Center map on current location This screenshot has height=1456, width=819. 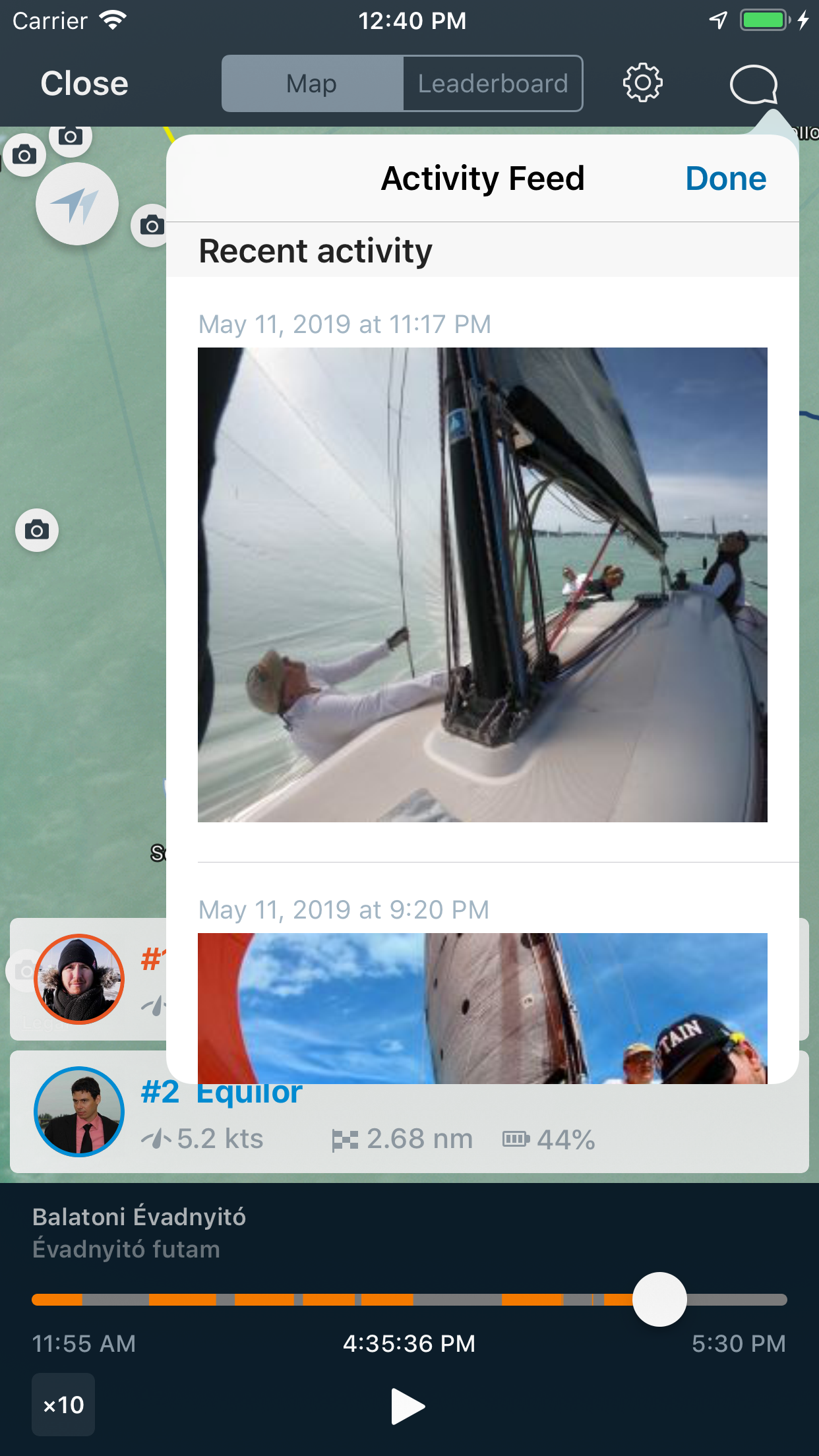(x=77, y=204)
